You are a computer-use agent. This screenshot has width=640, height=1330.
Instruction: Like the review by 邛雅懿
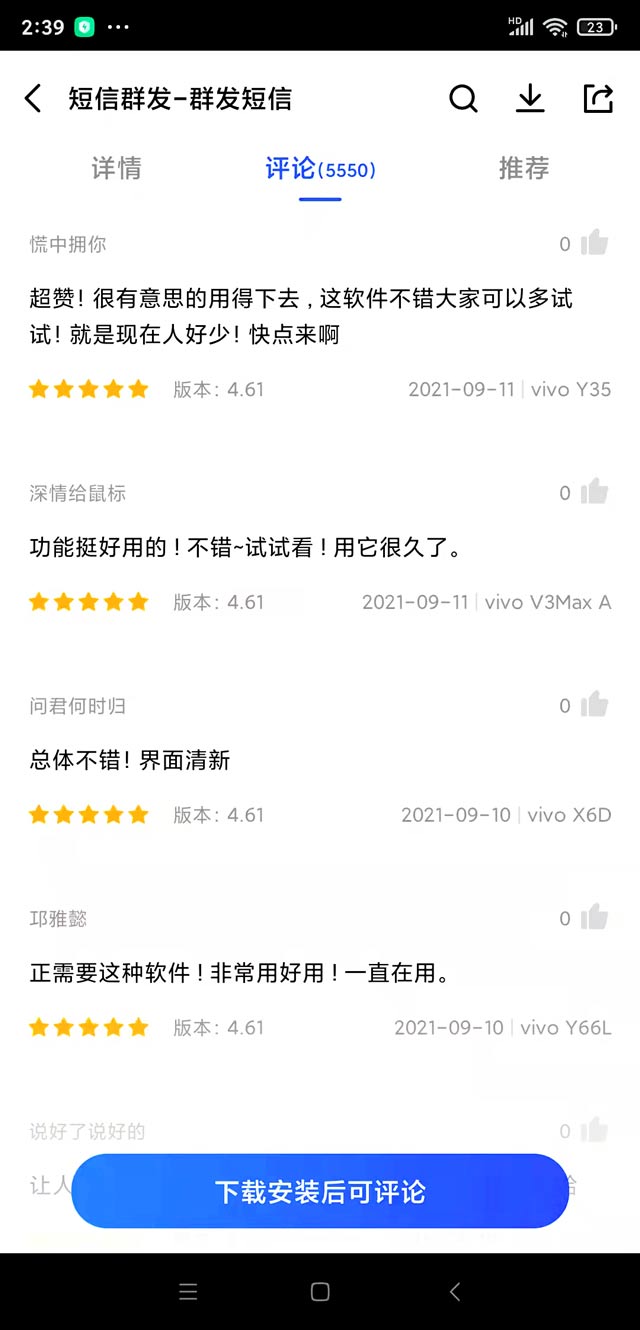(594, 917)
